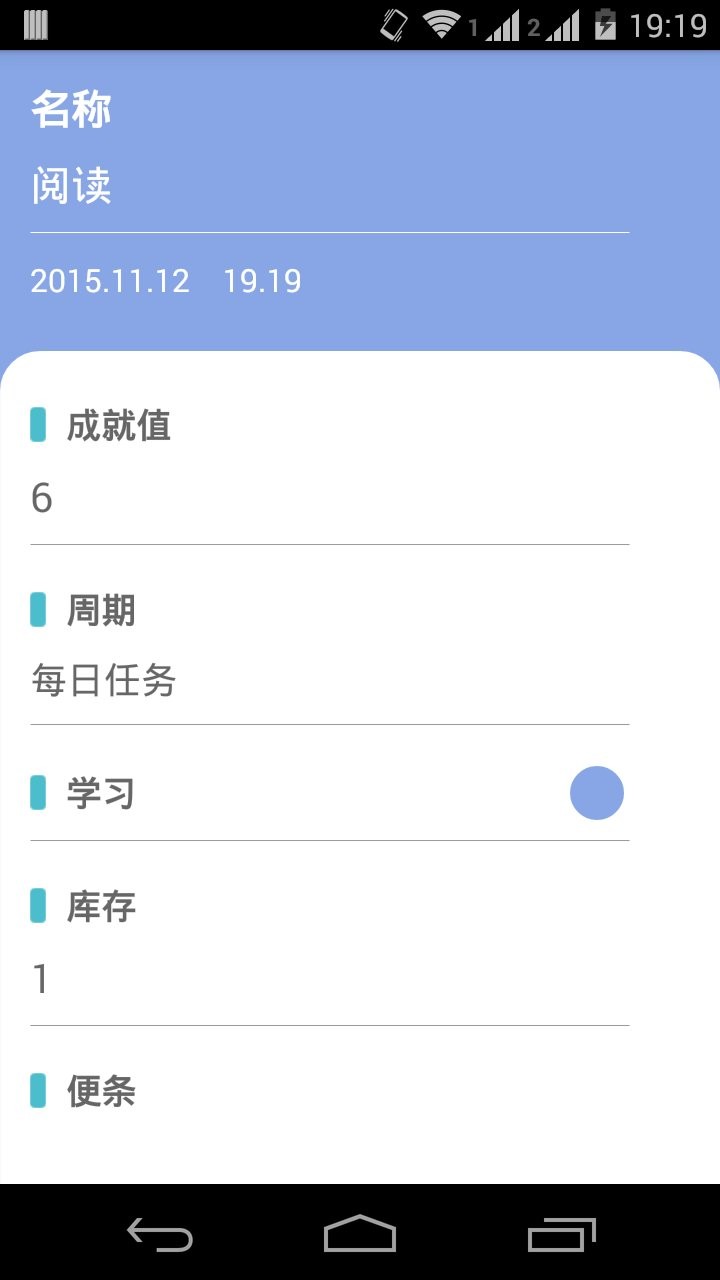The height and width of the screenshot is (1280, 720).
Task: Tap the 名称 header label
Action: [x=71, y=108]
